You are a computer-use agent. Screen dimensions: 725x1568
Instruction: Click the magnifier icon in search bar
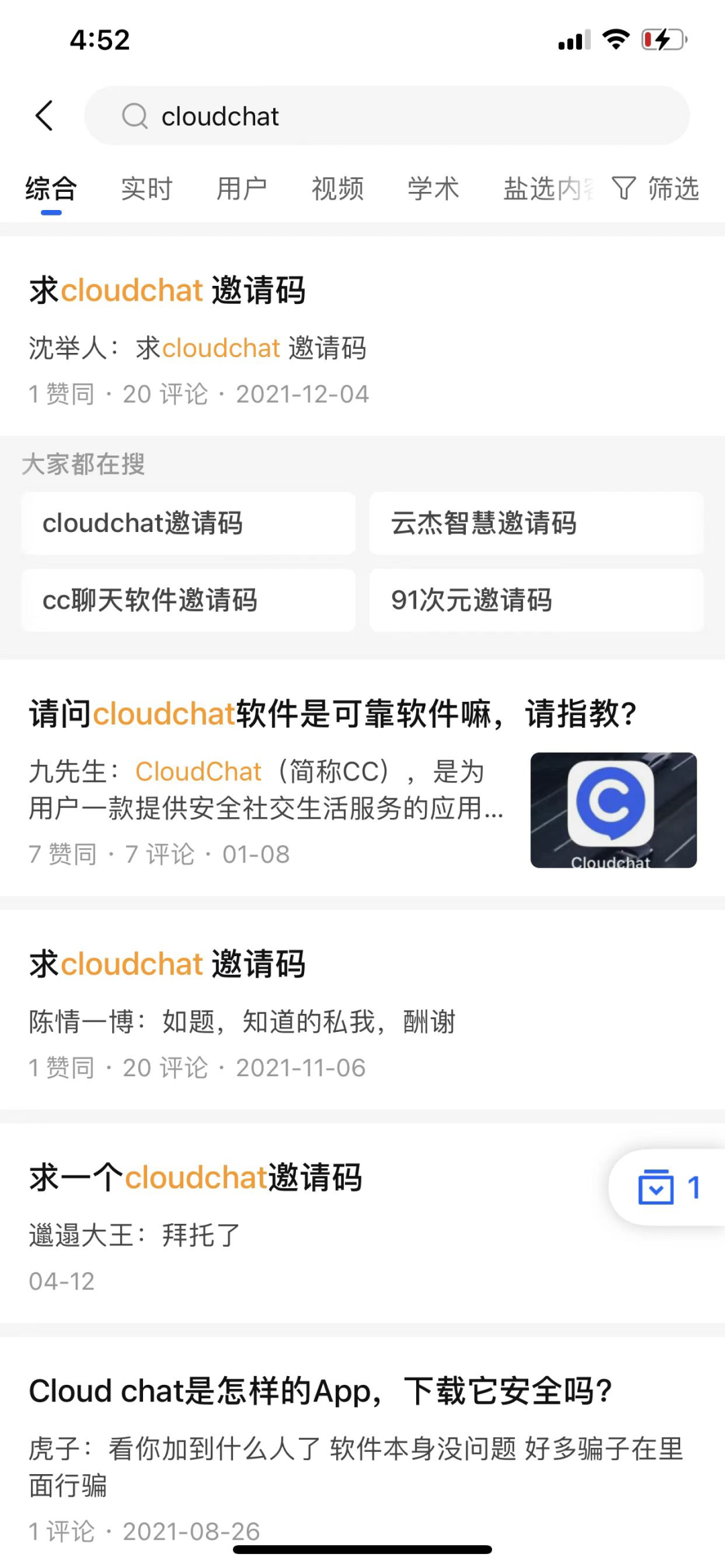coord(135,116)
